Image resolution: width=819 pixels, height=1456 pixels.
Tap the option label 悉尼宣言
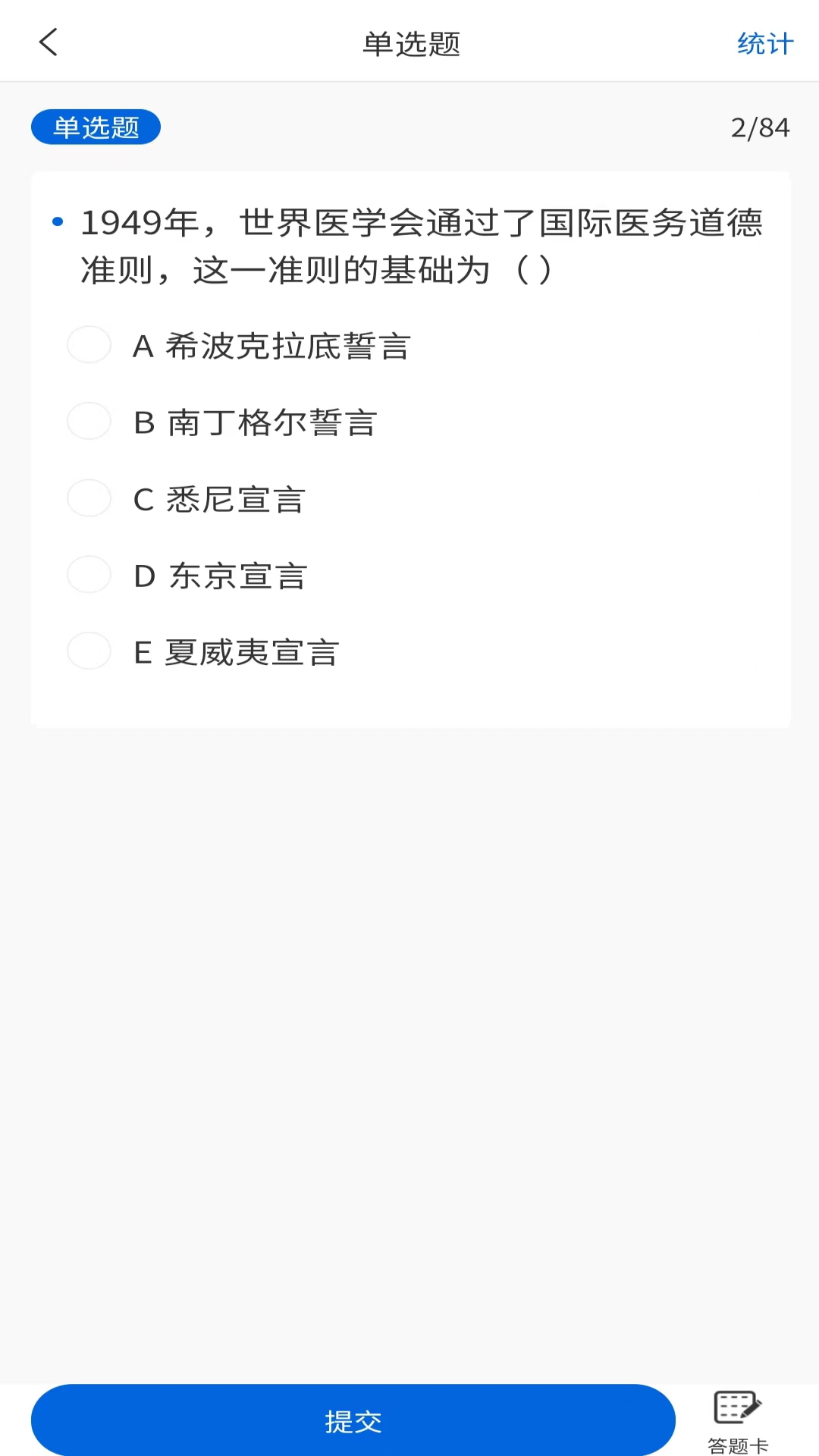(235, 498)
